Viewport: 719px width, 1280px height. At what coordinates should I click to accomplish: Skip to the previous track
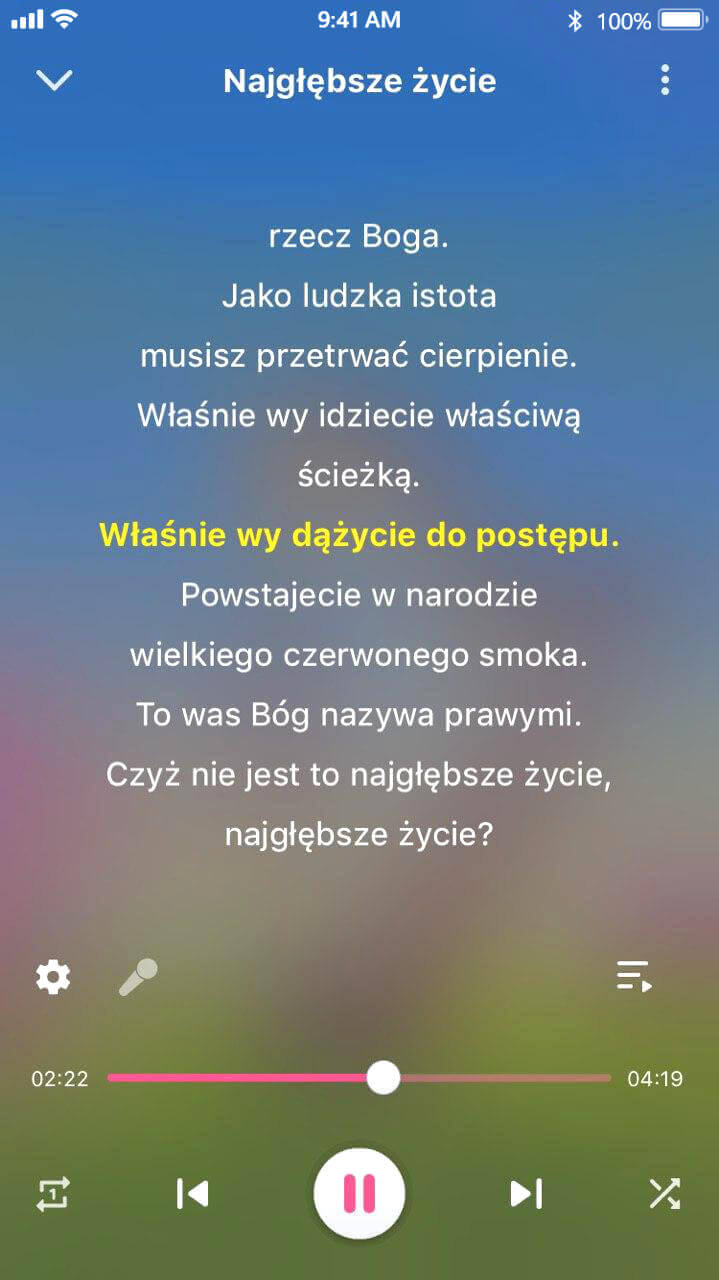tap(191, 1193)
